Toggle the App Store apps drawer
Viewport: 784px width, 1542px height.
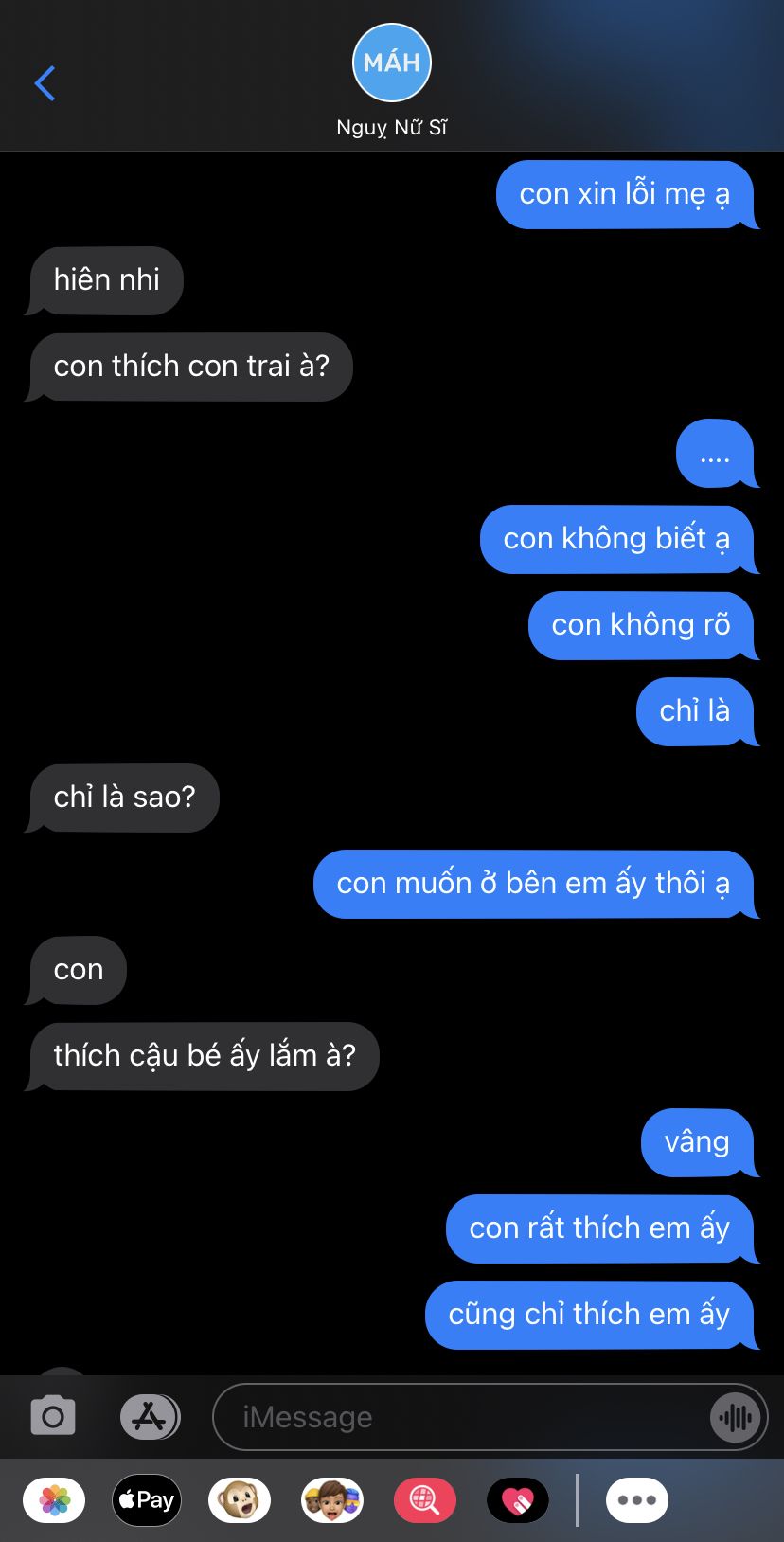point(150,1417)
